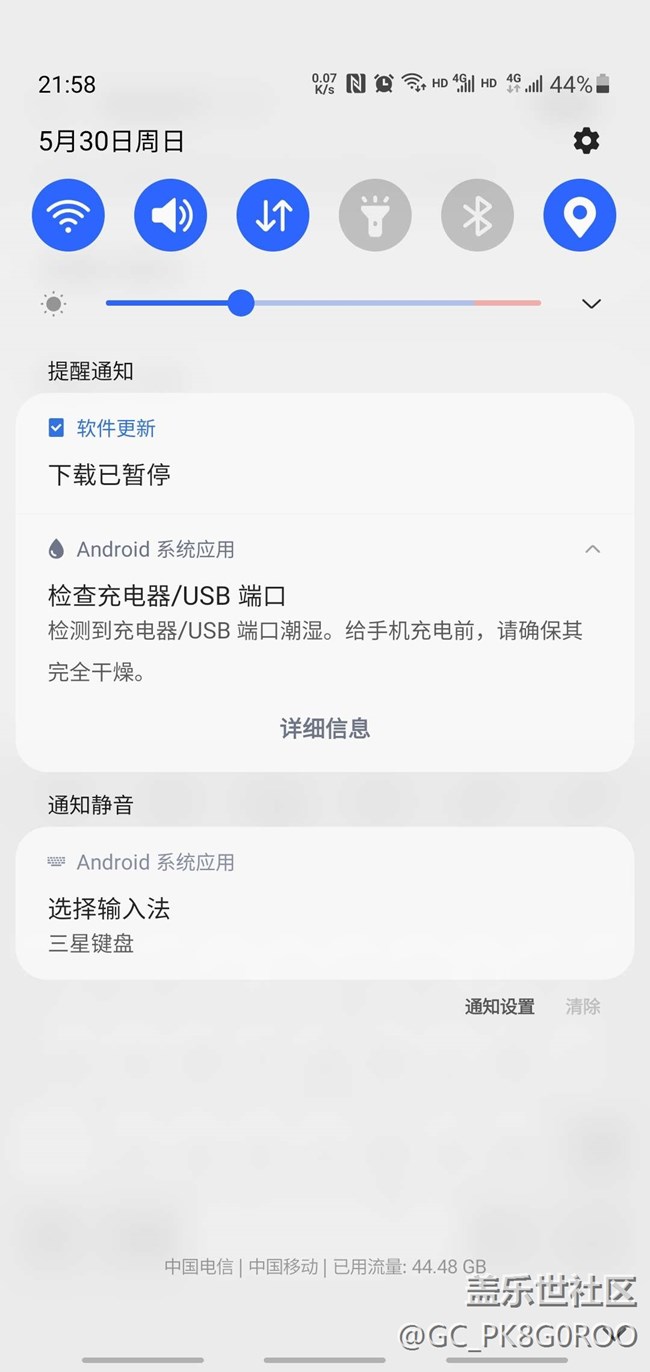The width and height of the screenshot is (650, 1372).
Task: Tap 详细信息 for USB port warning
Action: click(x=325, y=728)
